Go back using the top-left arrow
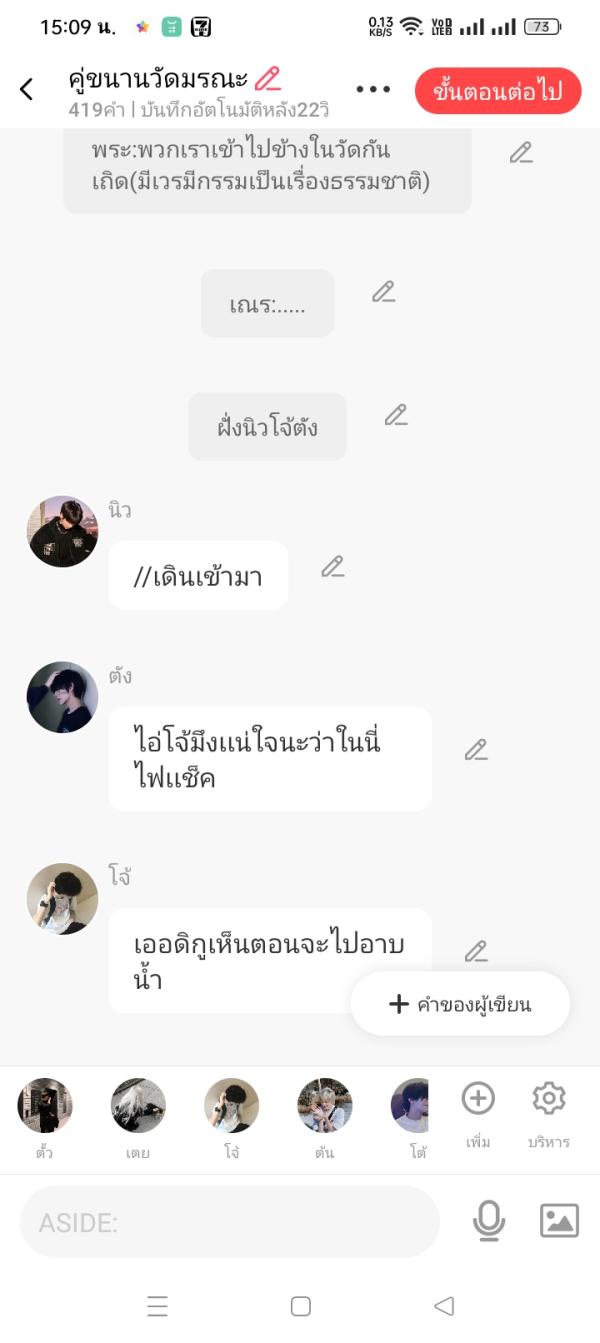 pos(27,89)
